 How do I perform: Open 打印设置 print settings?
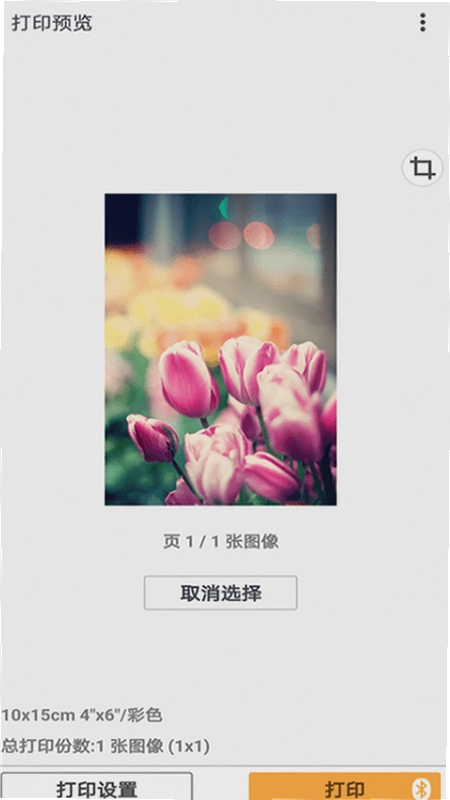[96, 786]
